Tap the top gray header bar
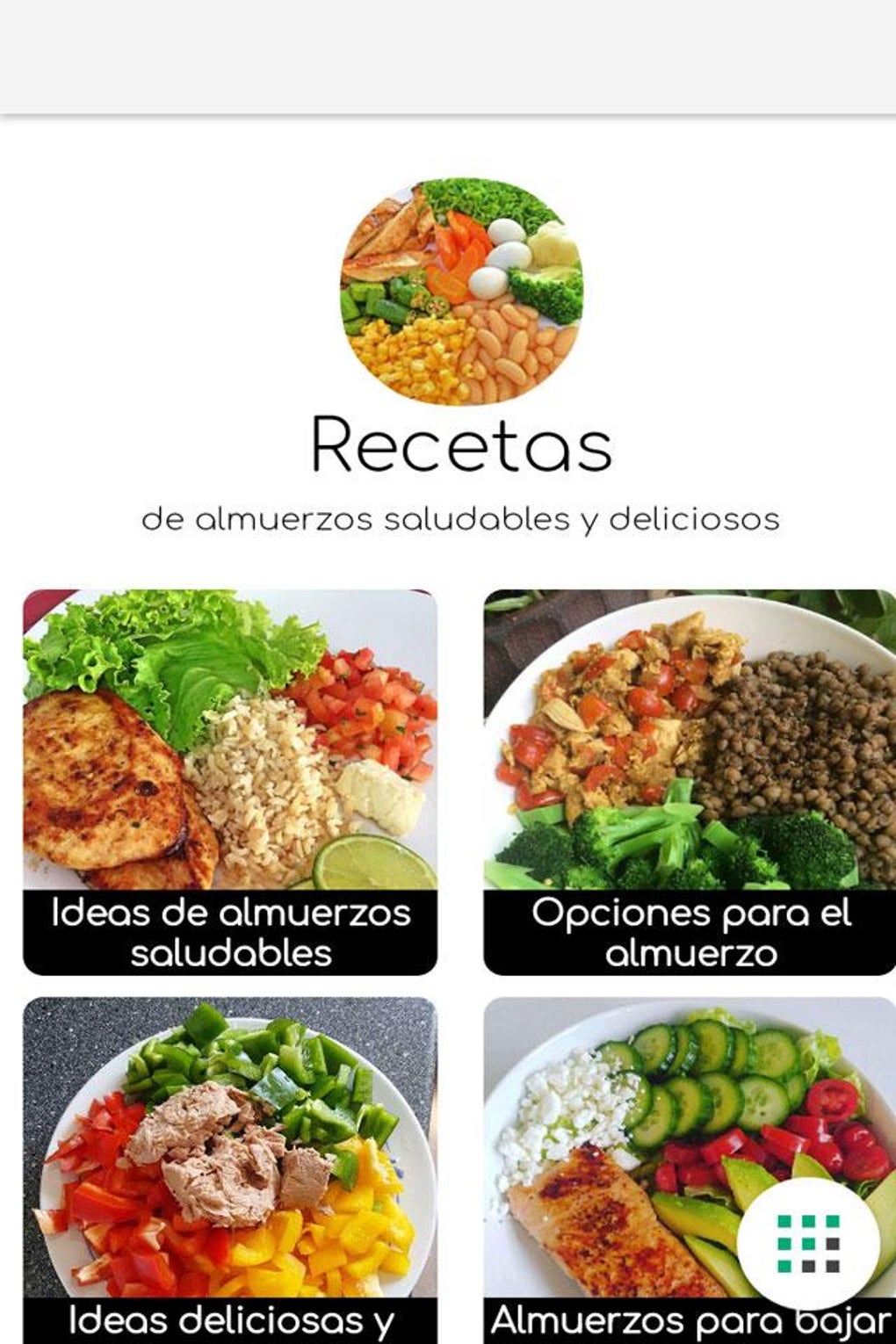The width and height of the screenshot is (896, 1344). point(448,53)
